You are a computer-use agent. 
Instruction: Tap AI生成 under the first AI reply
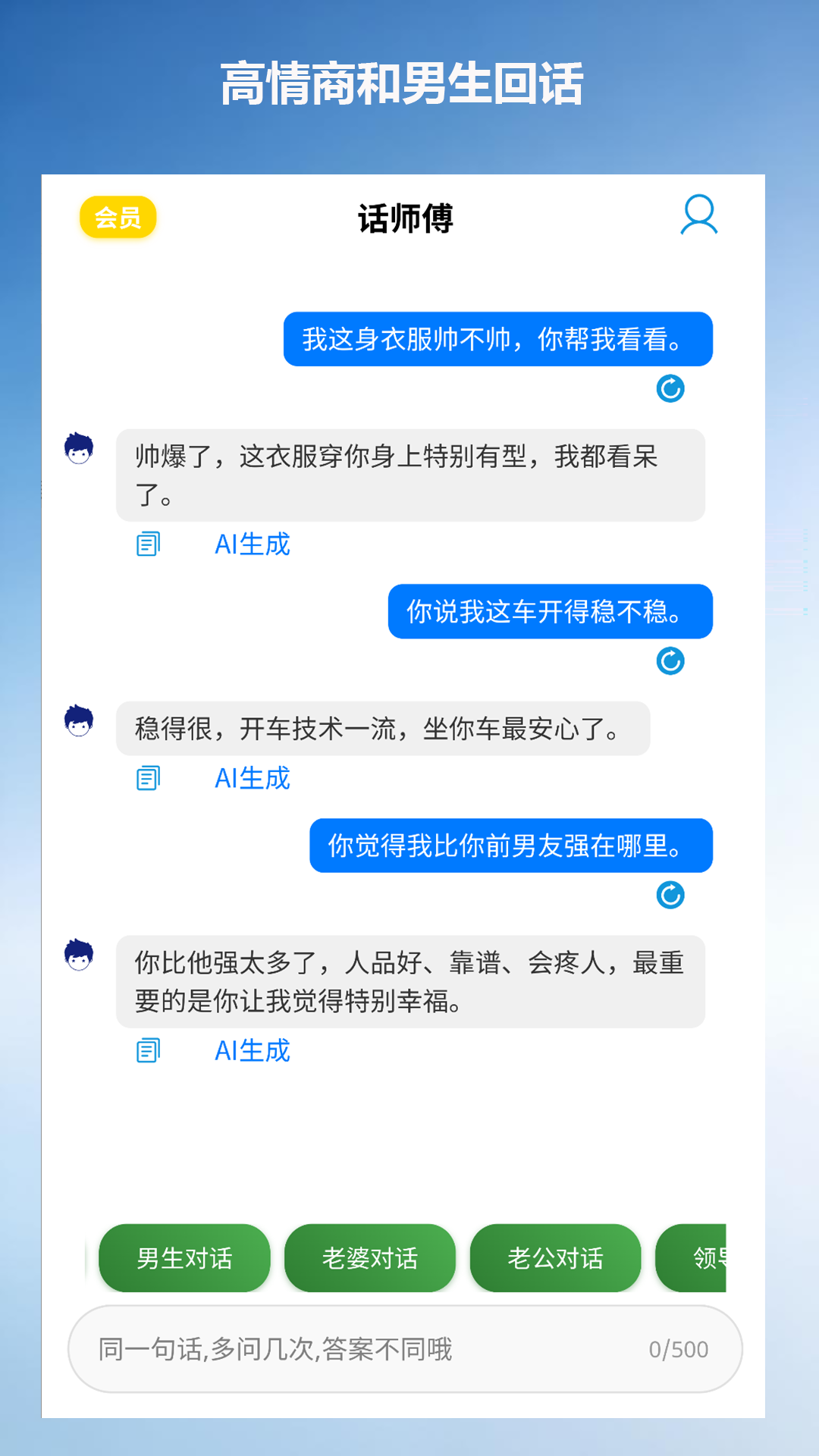click(x=252, y=544)
